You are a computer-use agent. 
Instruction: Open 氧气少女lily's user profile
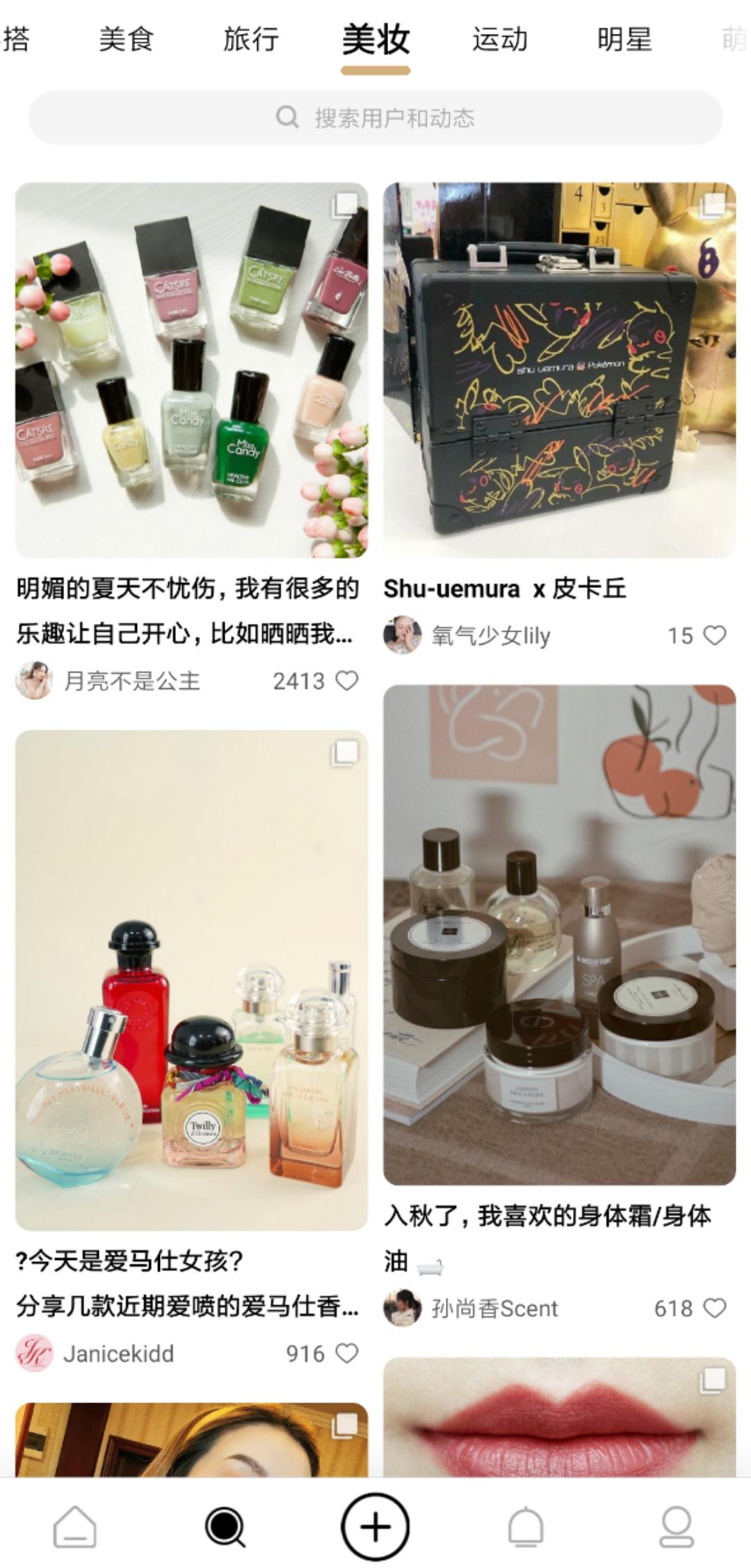[x=405, y=634]
